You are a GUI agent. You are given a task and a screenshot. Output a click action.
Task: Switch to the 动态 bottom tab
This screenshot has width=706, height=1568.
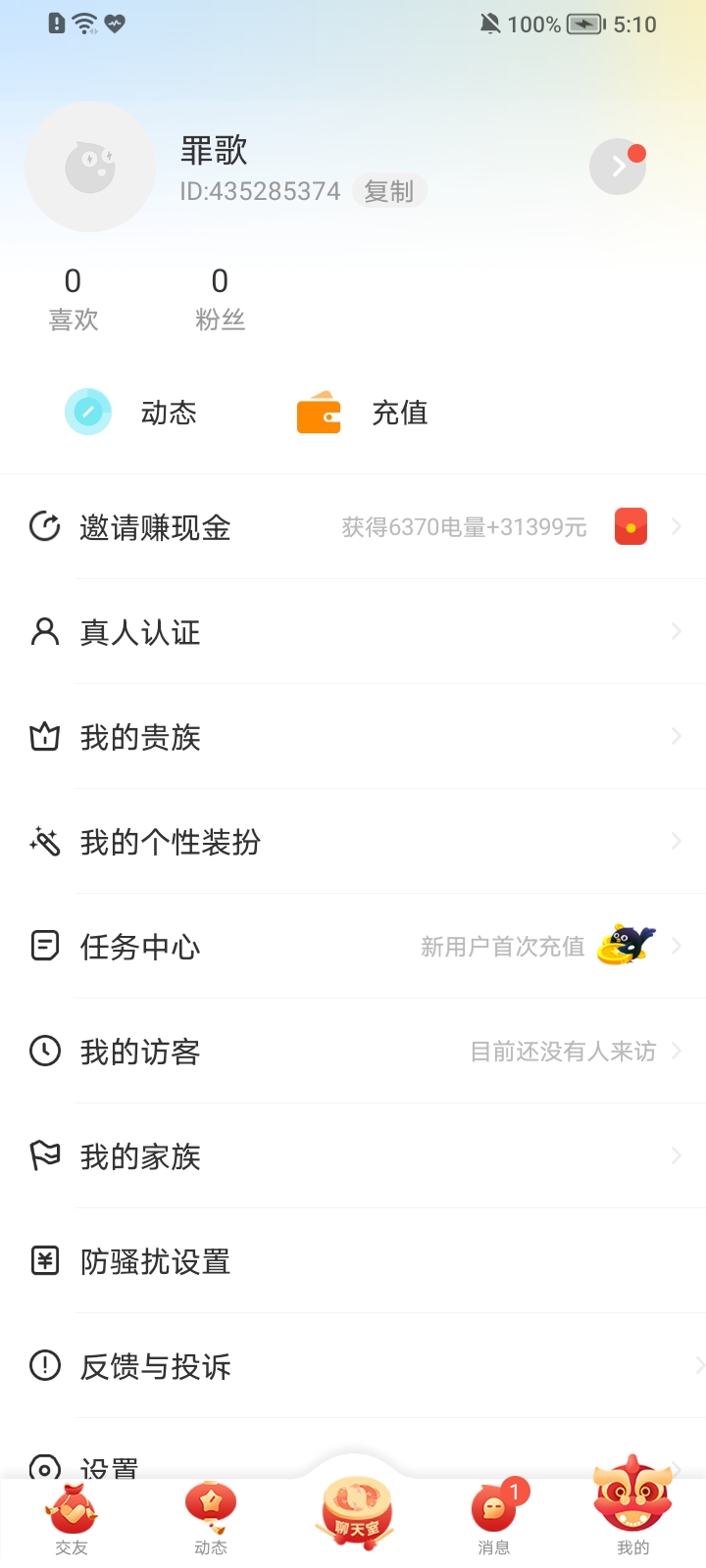pyautogui.click(x=211, y=1519)
